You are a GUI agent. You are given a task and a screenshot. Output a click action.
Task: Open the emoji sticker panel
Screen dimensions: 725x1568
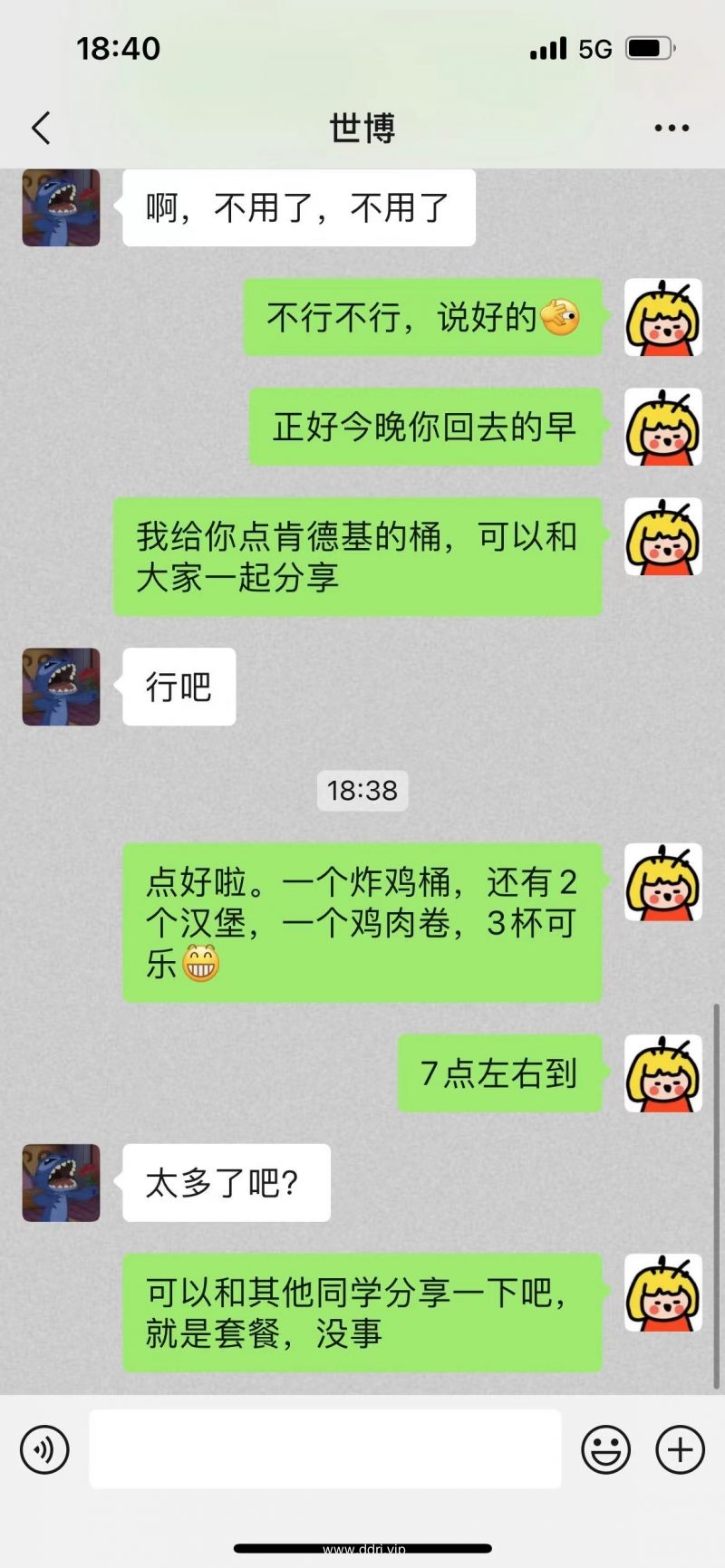605,1450
